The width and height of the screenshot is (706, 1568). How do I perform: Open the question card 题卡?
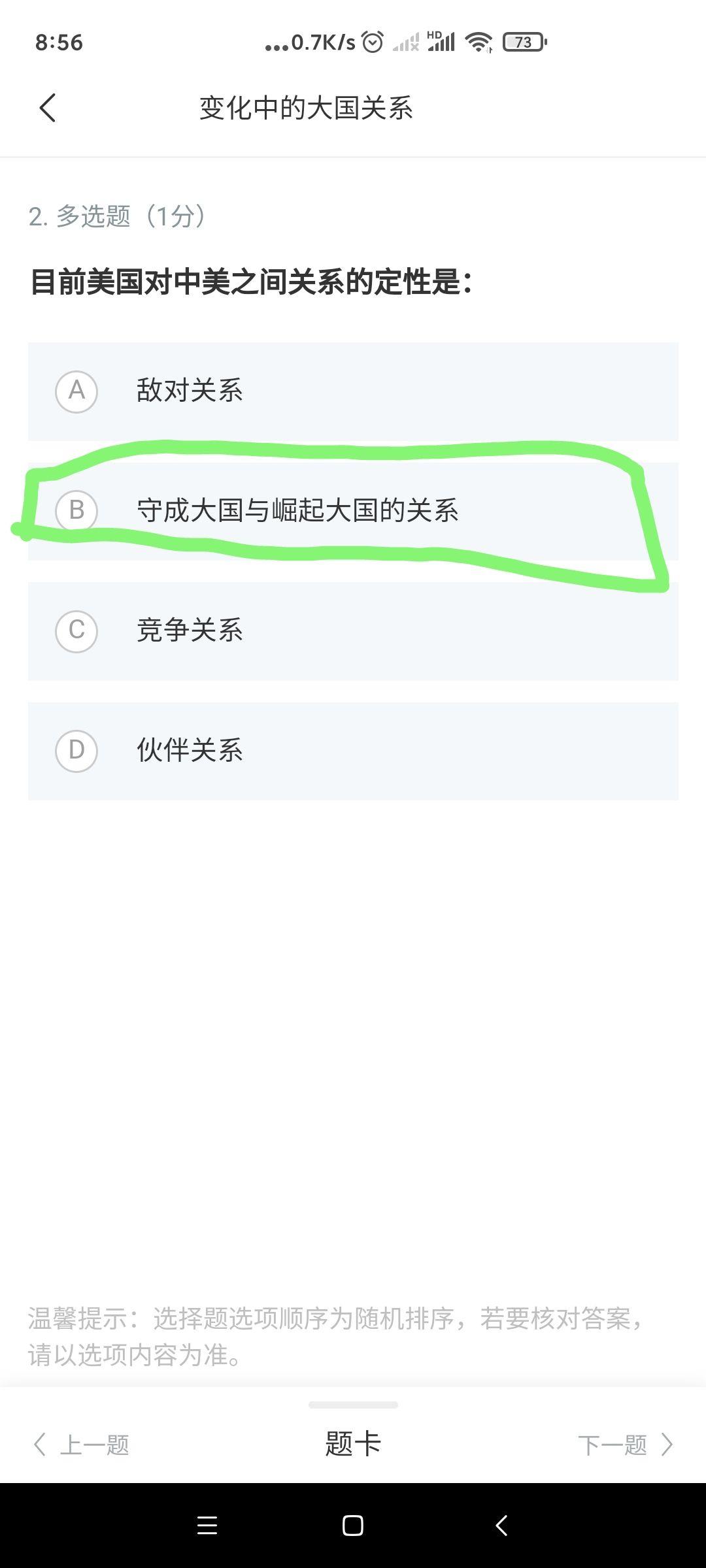[x=353, y=1444]
